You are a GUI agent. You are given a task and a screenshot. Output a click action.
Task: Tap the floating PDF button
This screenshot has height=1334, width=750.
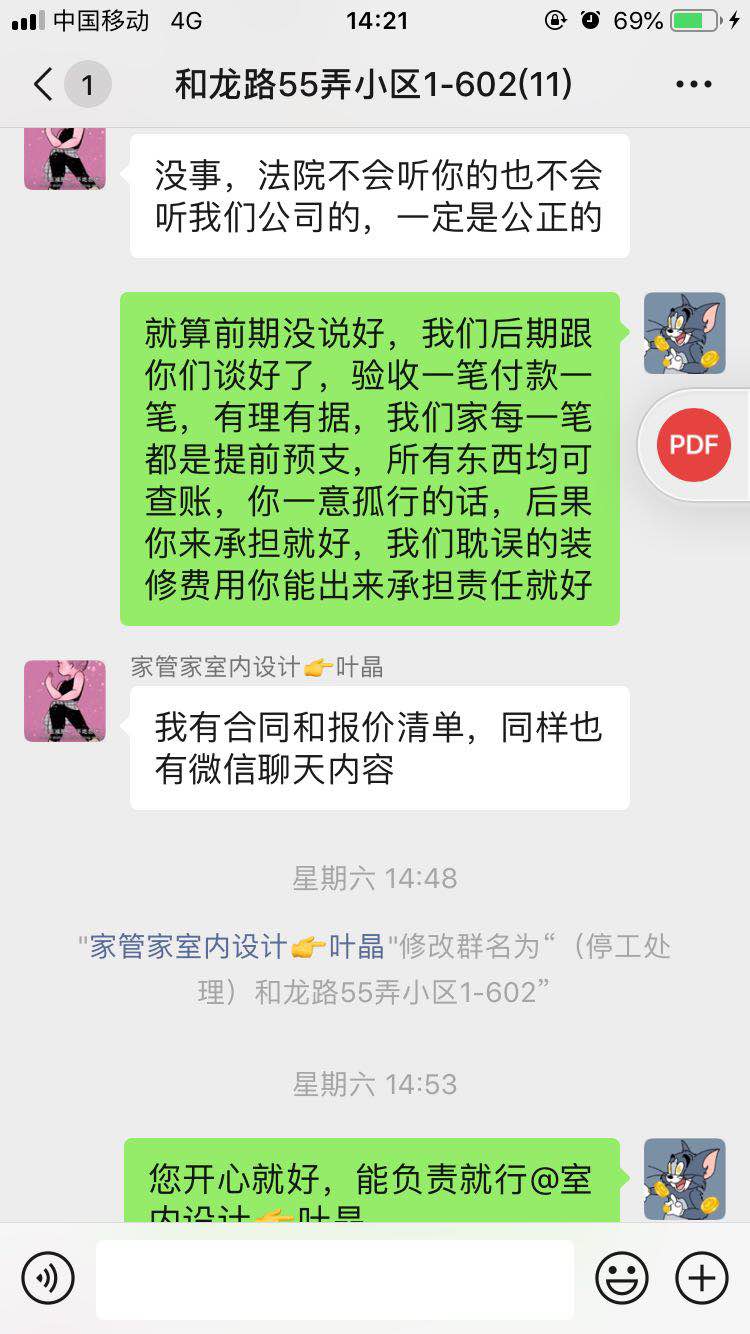(694, 445)
